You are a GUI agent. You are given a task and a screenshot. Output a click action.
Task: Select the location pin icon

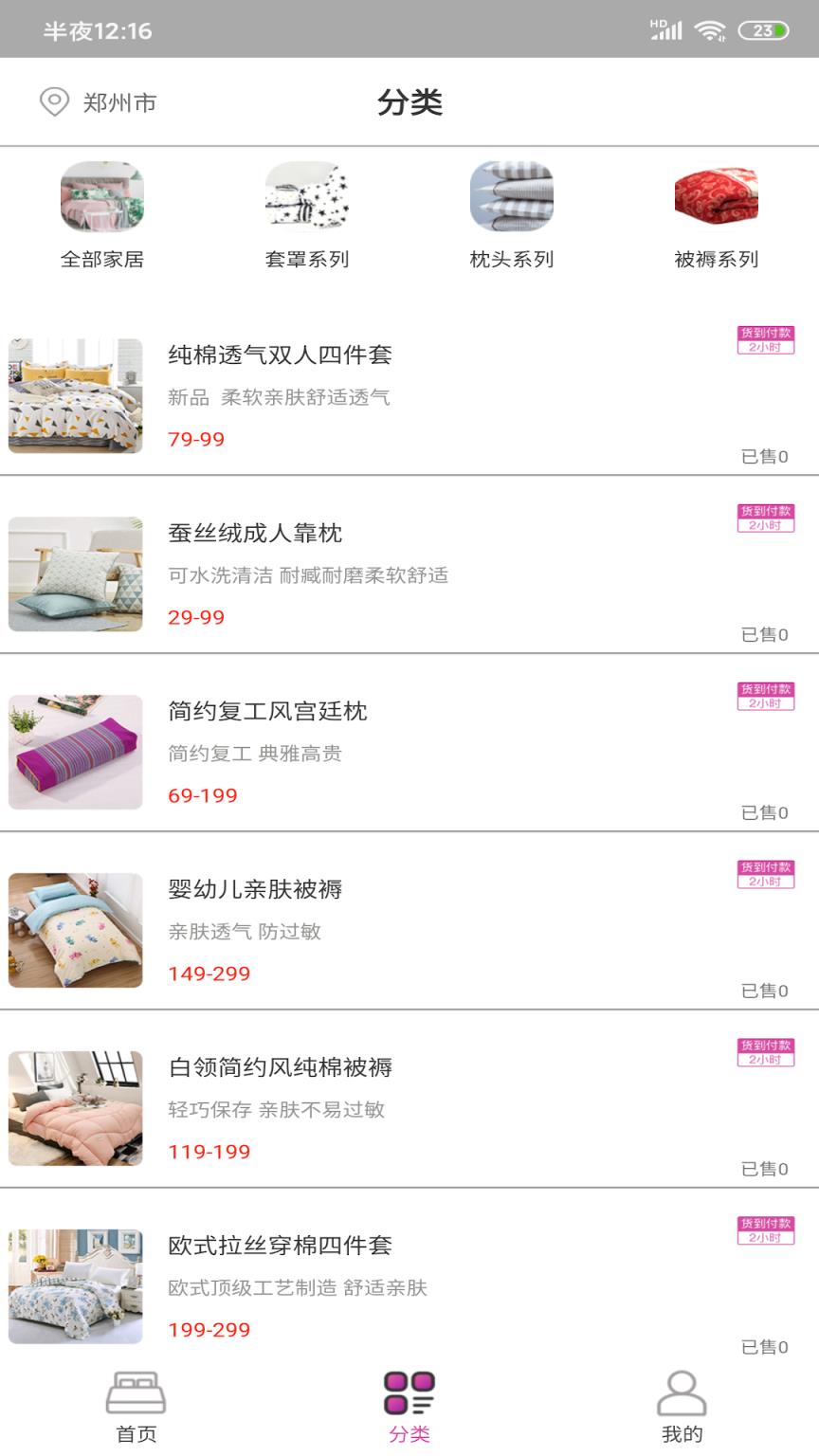click(x=54, y=102)
